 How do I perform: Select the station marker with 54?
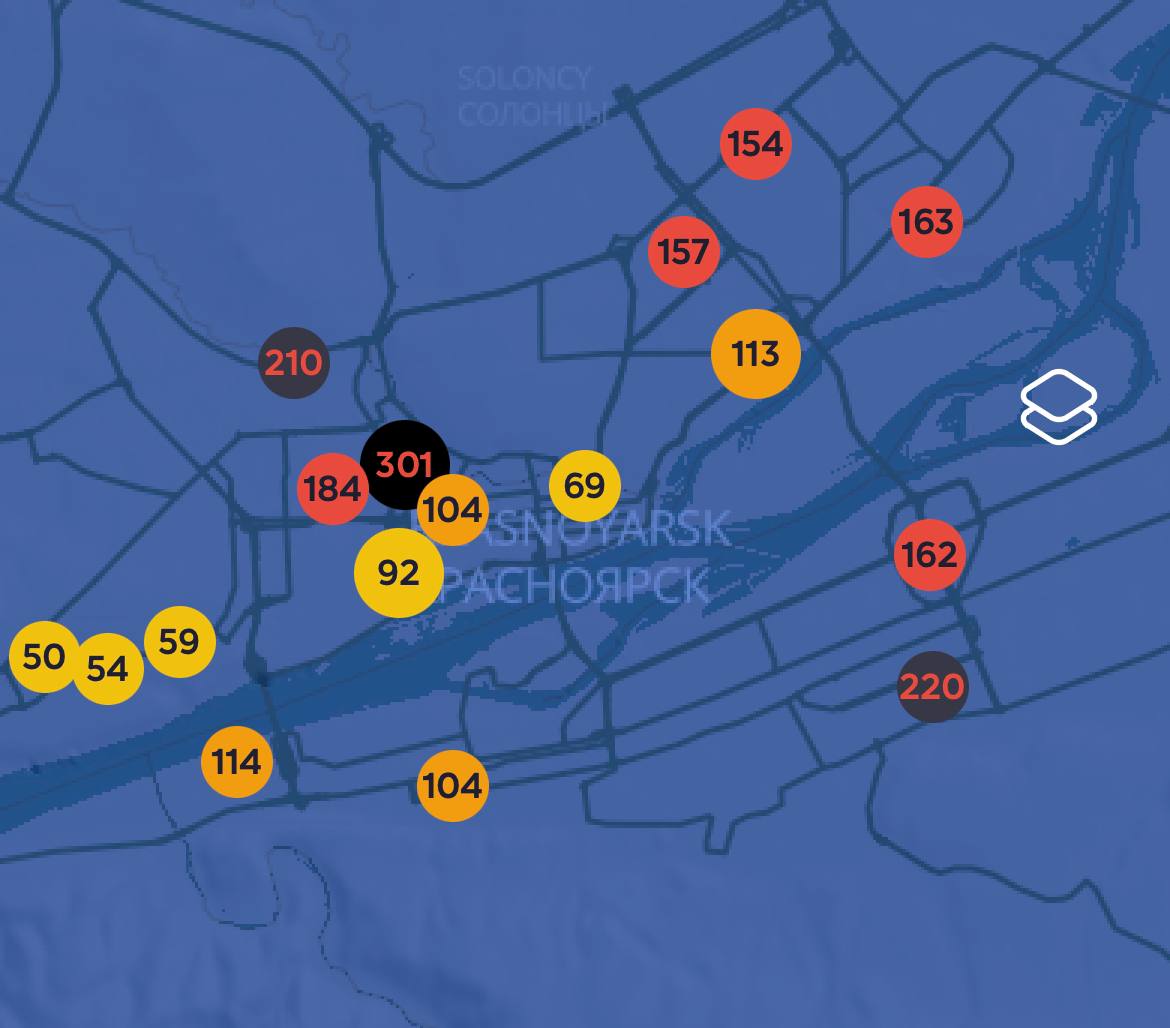107,668
